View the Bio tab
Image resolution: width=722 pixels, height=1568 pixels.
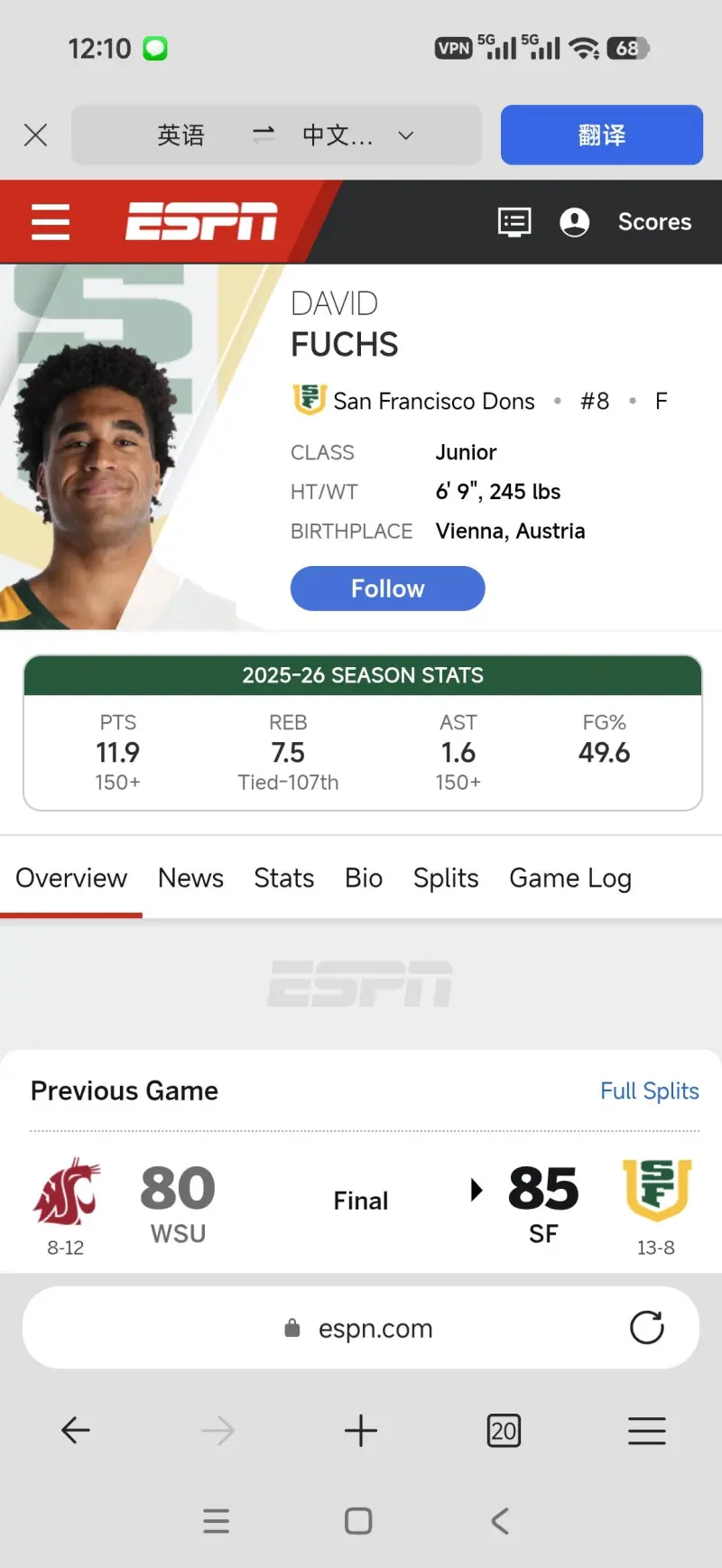click(364, 878)
